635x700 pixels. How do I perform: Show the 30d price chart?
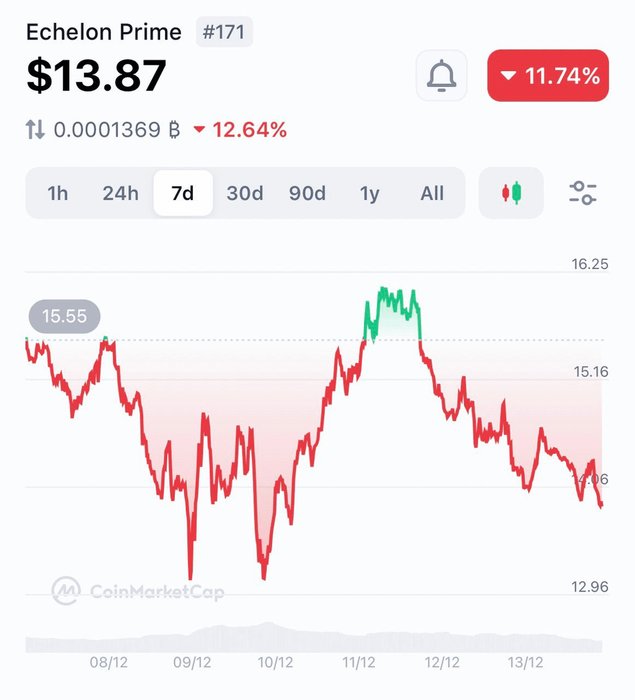[x=245, y=193]
